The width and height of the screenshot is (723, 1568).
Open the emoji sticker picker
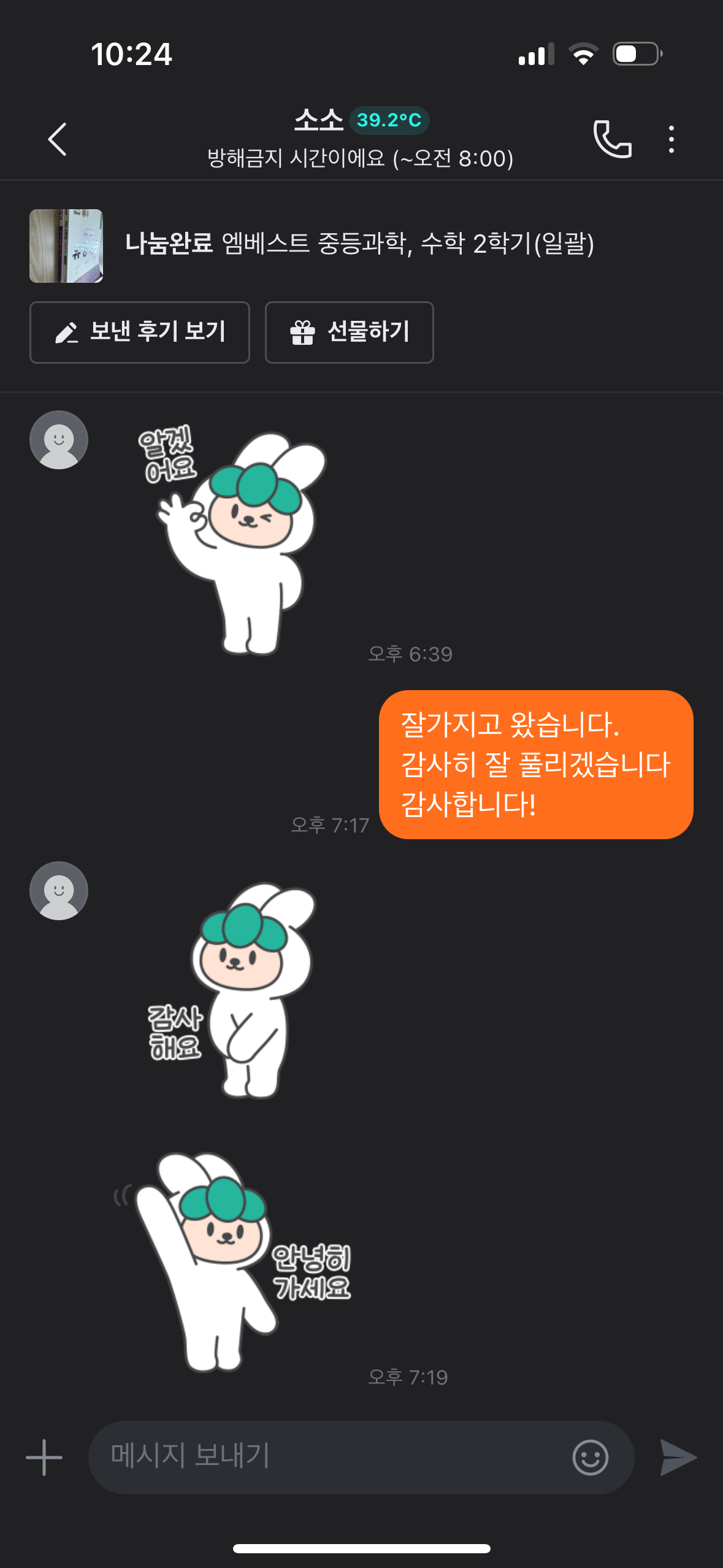click(590, 1457)
